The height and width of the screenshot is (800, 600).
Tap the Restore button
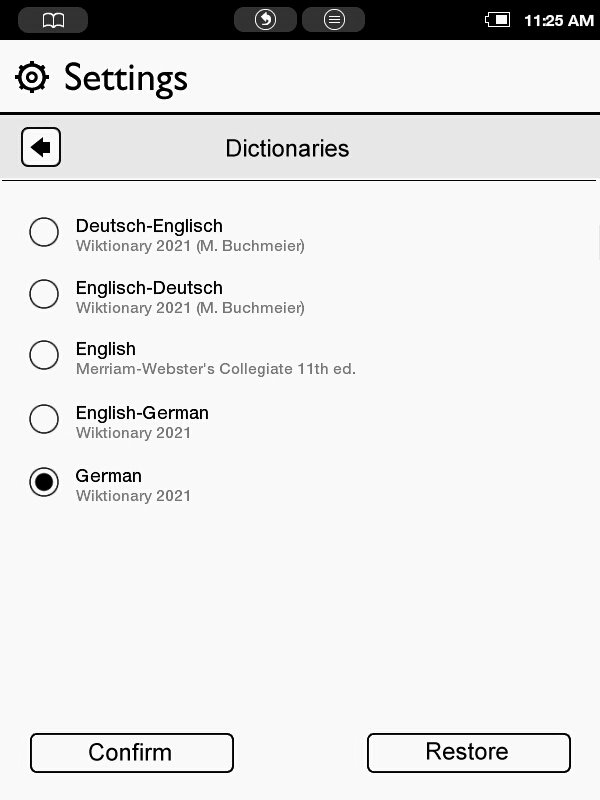click(468, 752)
